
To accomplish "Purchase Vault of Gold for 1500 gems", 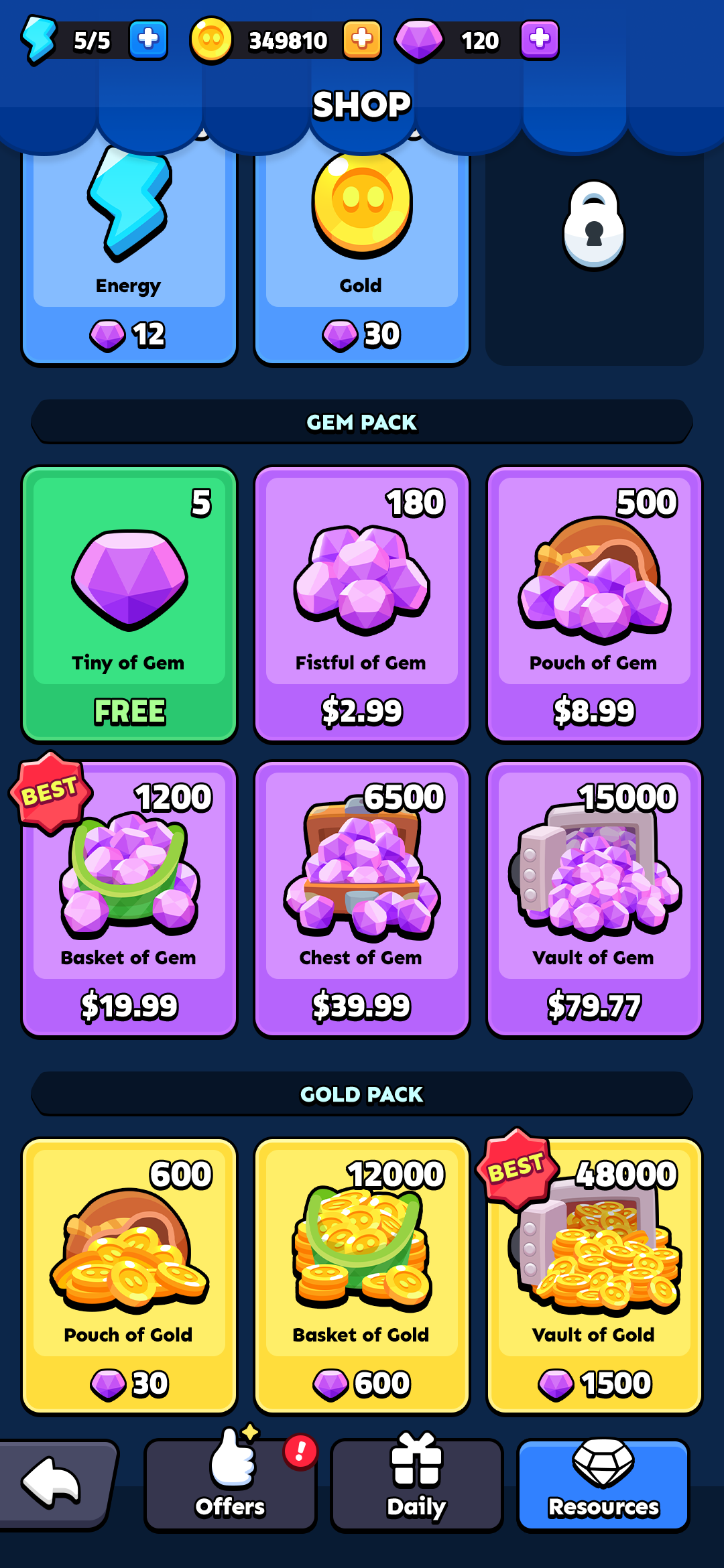I will tap(595, 1277).
